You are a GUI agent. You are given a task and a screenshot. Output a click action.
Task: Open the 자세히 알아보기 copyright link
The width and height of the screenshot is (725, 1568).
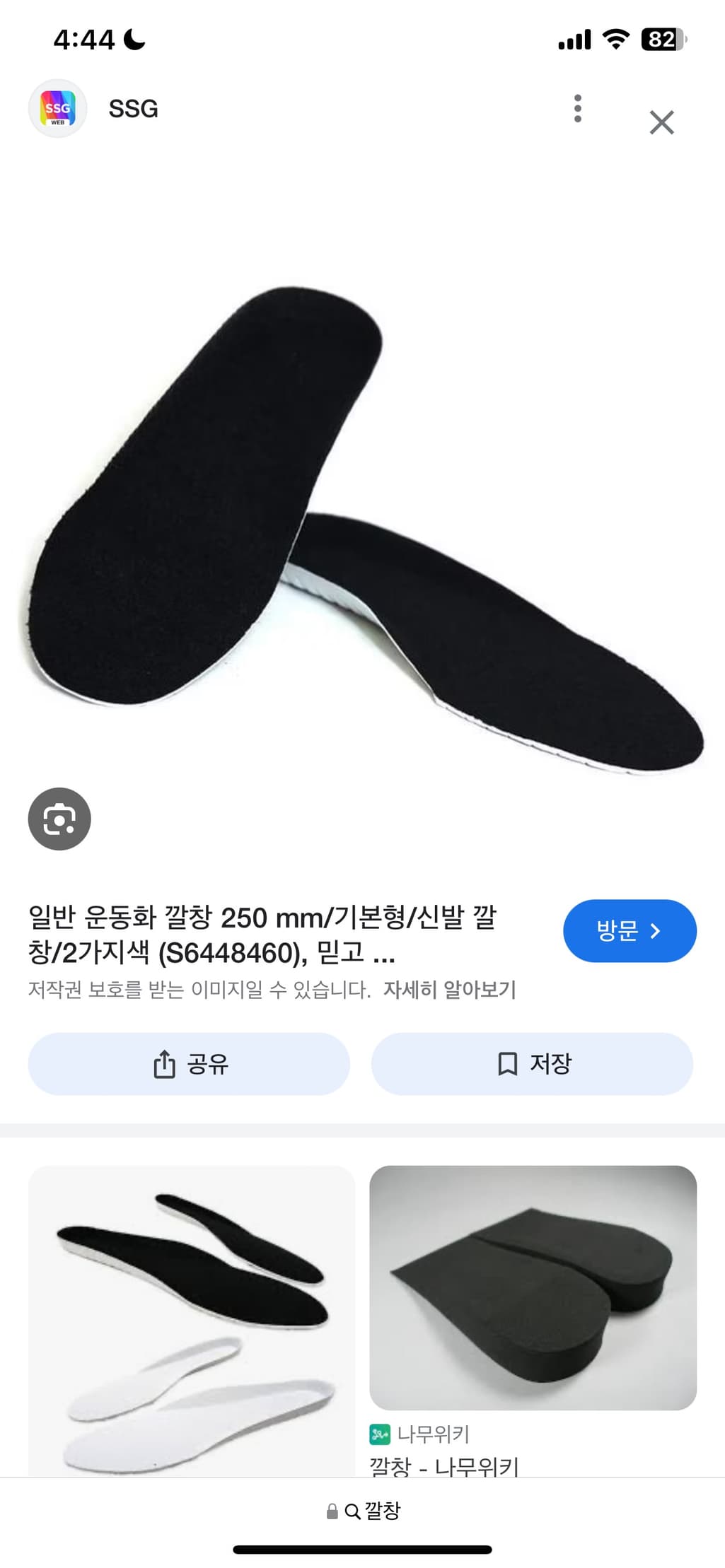[449, 989]
